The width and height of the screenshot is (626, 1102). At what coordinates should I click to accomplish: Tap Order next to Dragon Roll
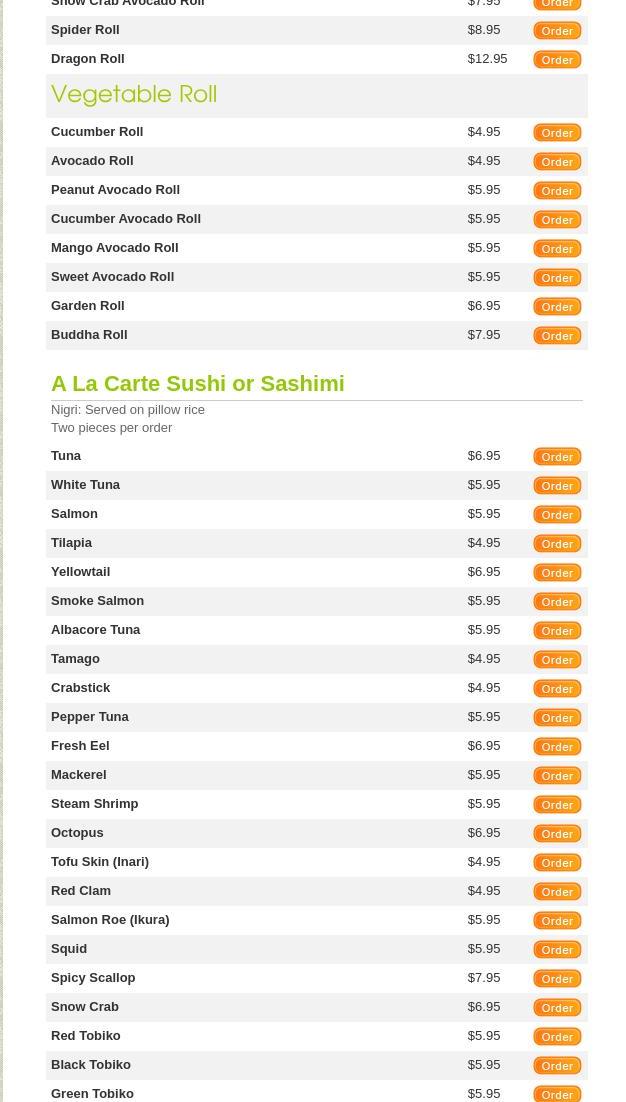[557, 60]
